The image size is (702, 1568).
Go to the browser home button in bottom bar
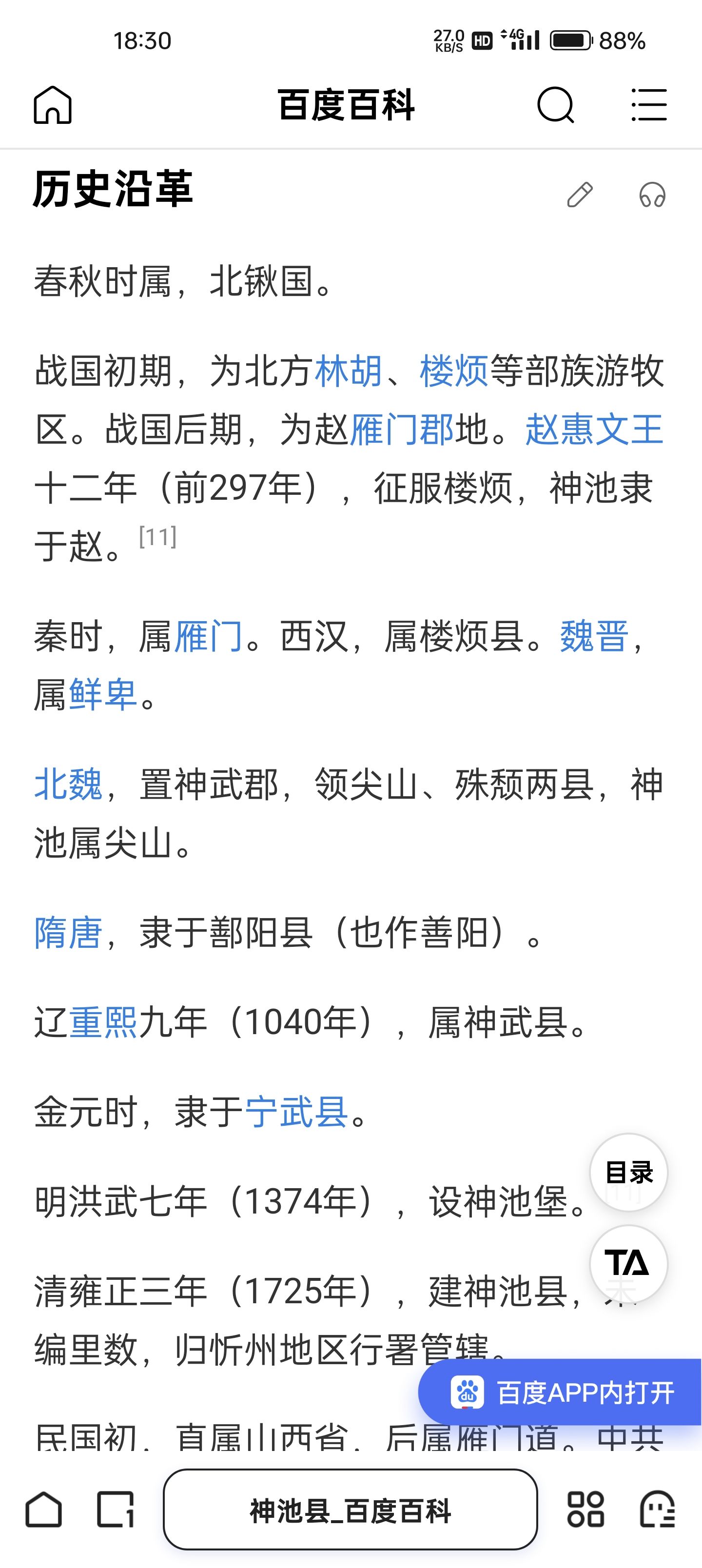pos(43,1510)
